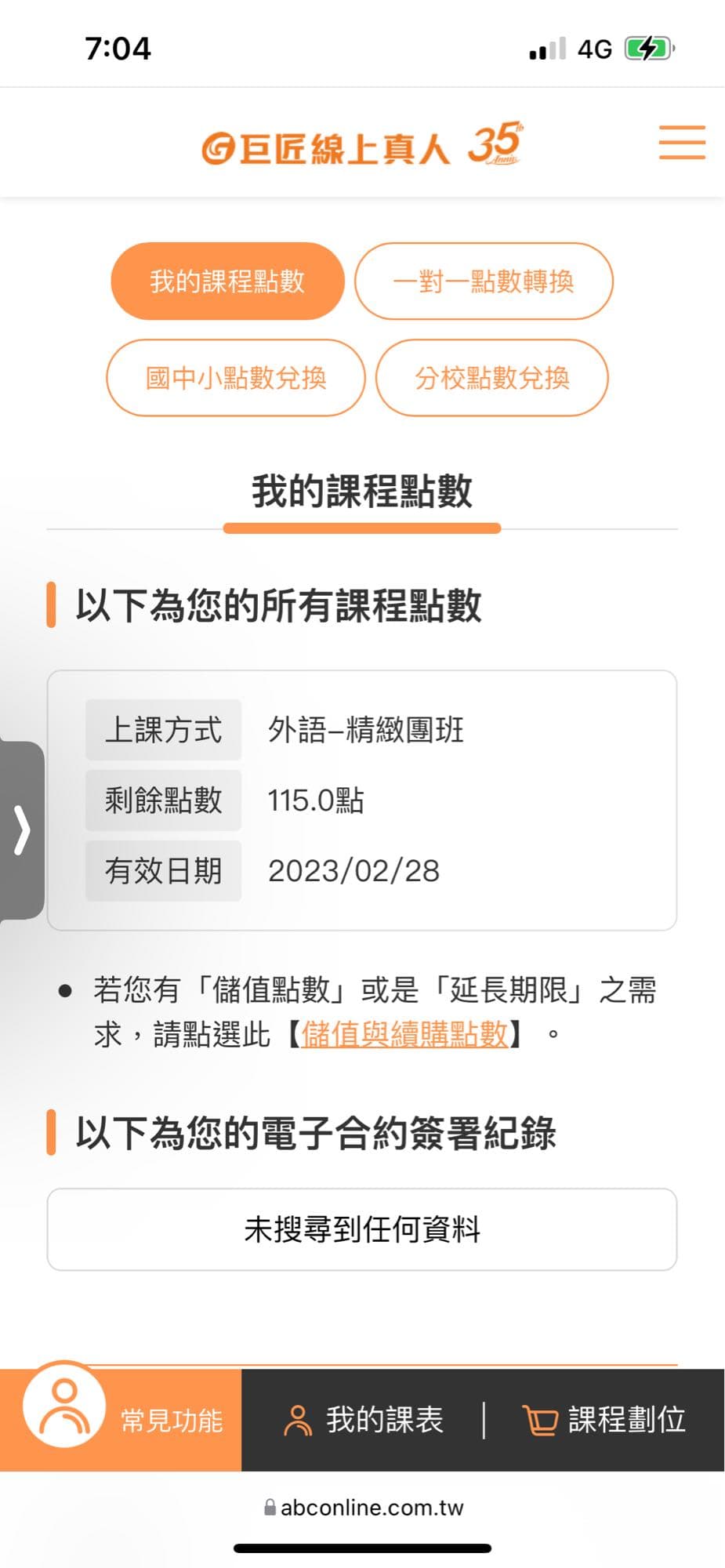The width and height of the screenshot is (725, 1568).
Task: Go to 分校點數兌換
Action: tap(492, 378)
